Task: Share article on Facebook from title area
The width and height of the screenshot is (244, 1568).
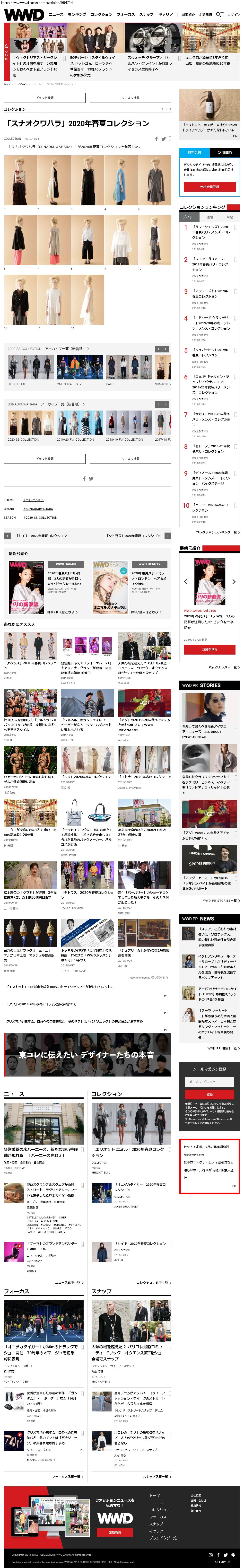Action: click(x=156, y=139)
